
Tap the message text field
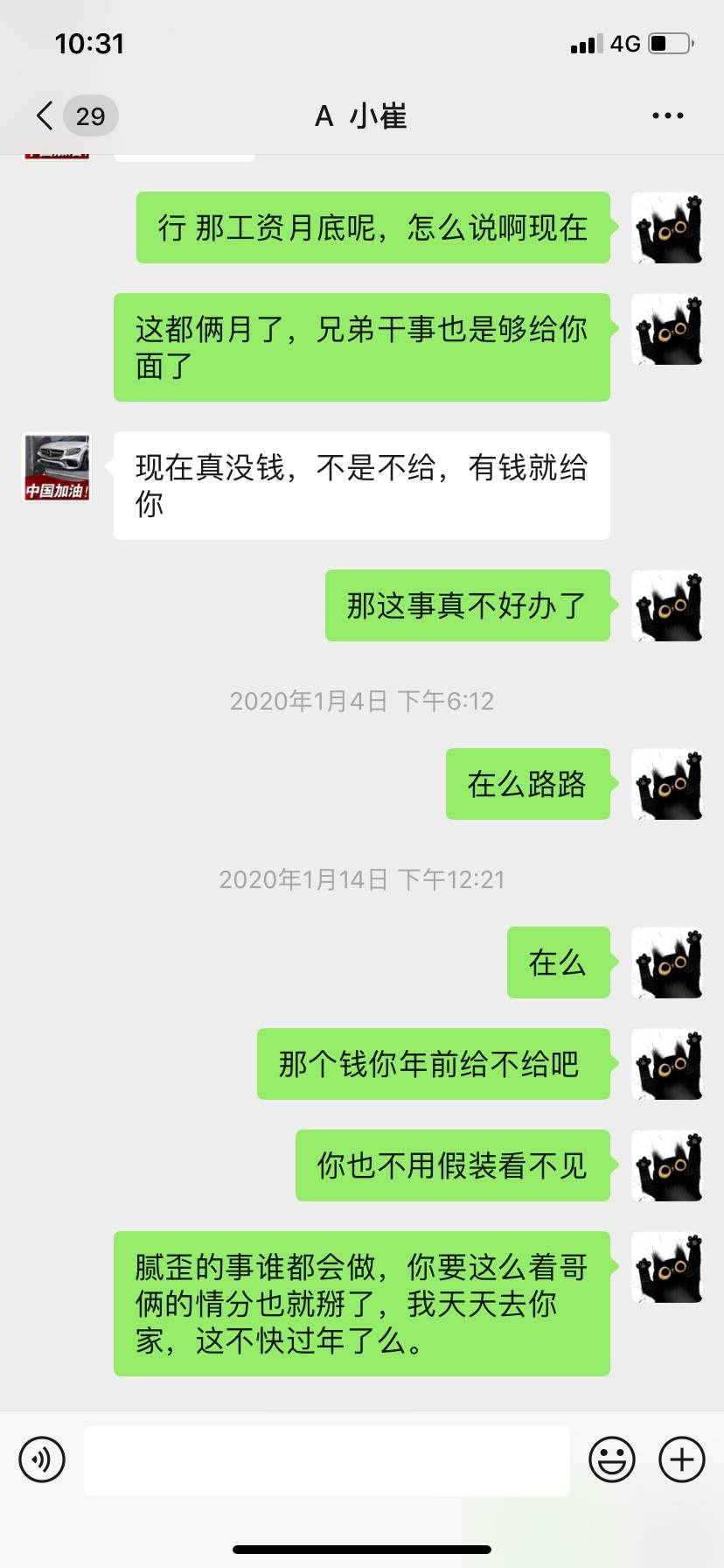click(x=326, y=1459)
